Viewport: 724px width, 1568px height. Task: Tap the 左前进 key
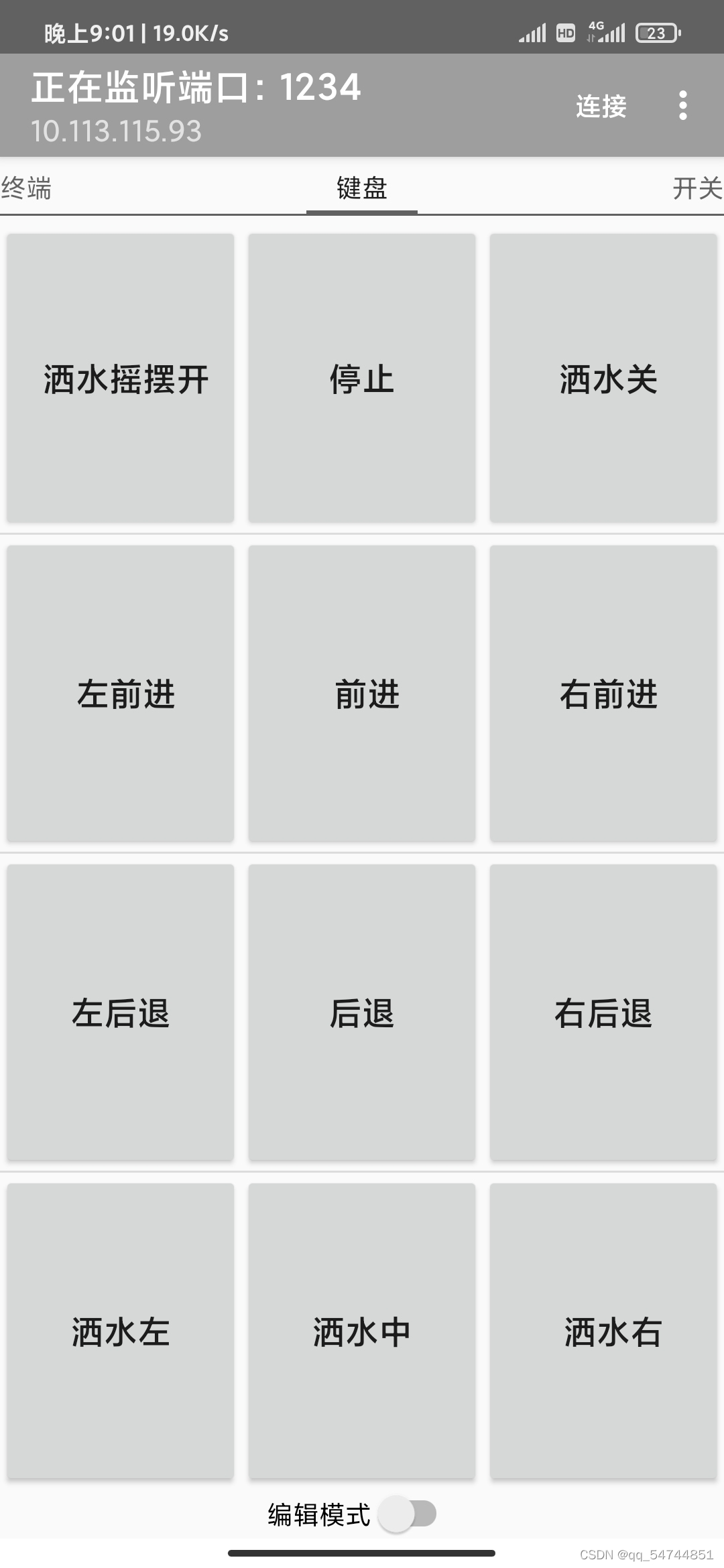pos(121,694)
